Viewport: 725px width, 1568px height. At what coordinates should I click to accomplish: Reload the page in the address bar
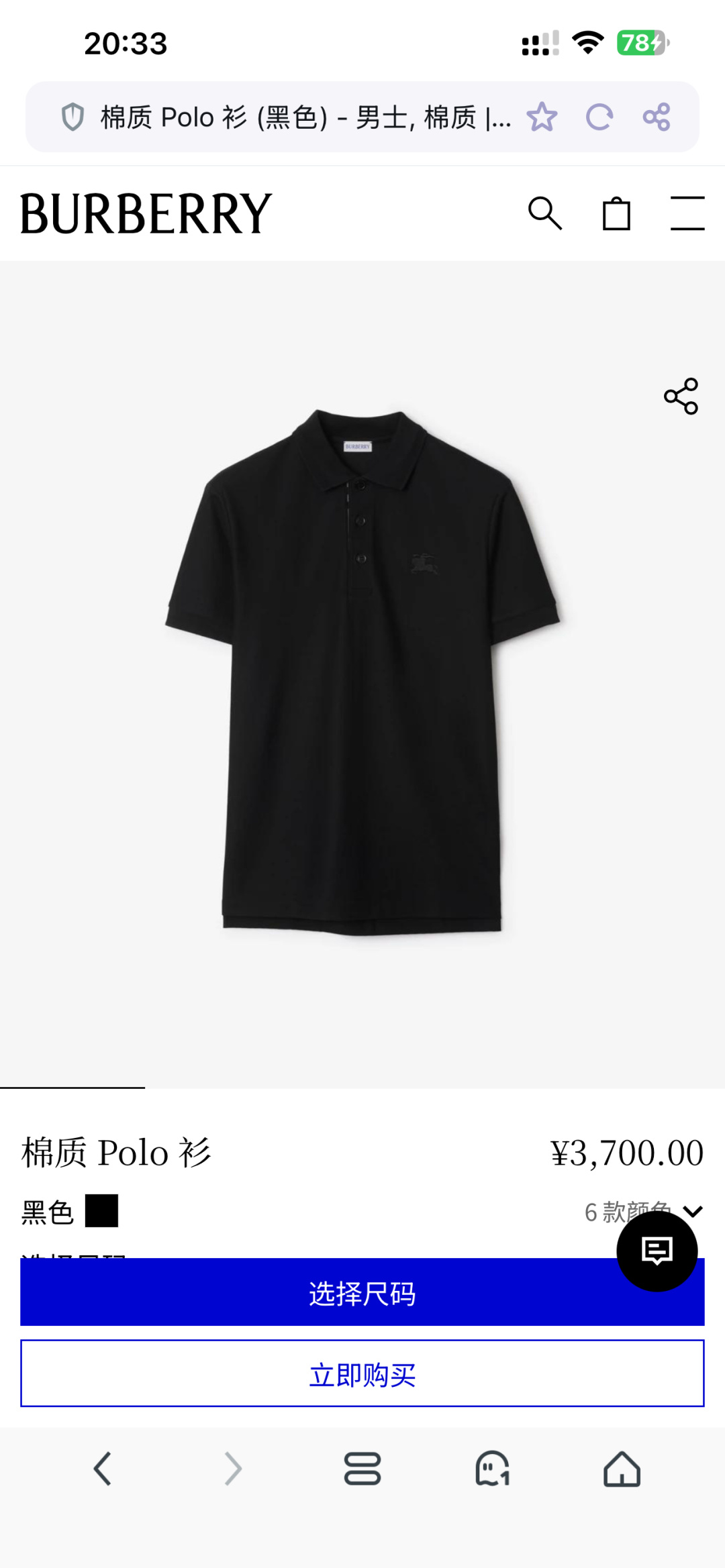[599, 117]
